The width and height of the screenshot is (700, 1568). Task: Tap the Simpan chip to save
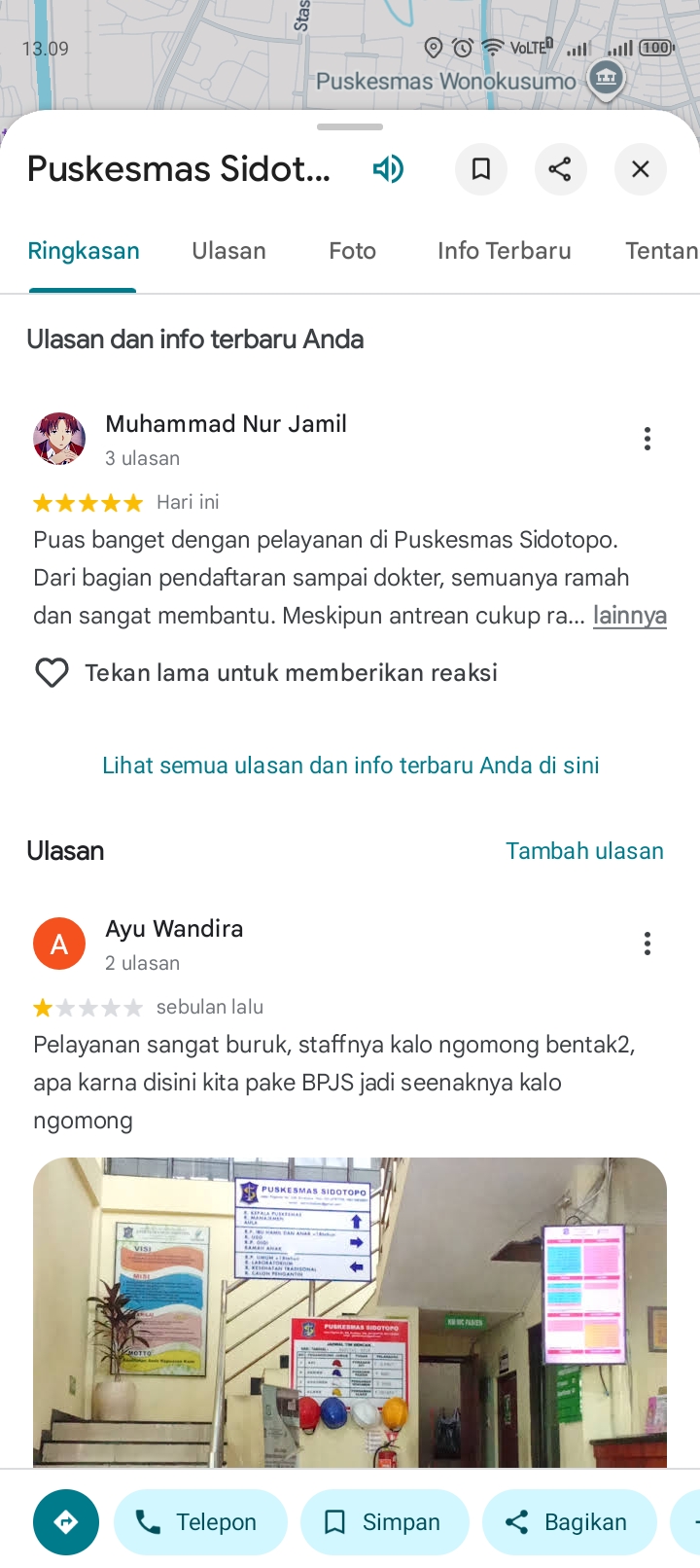384,1522
